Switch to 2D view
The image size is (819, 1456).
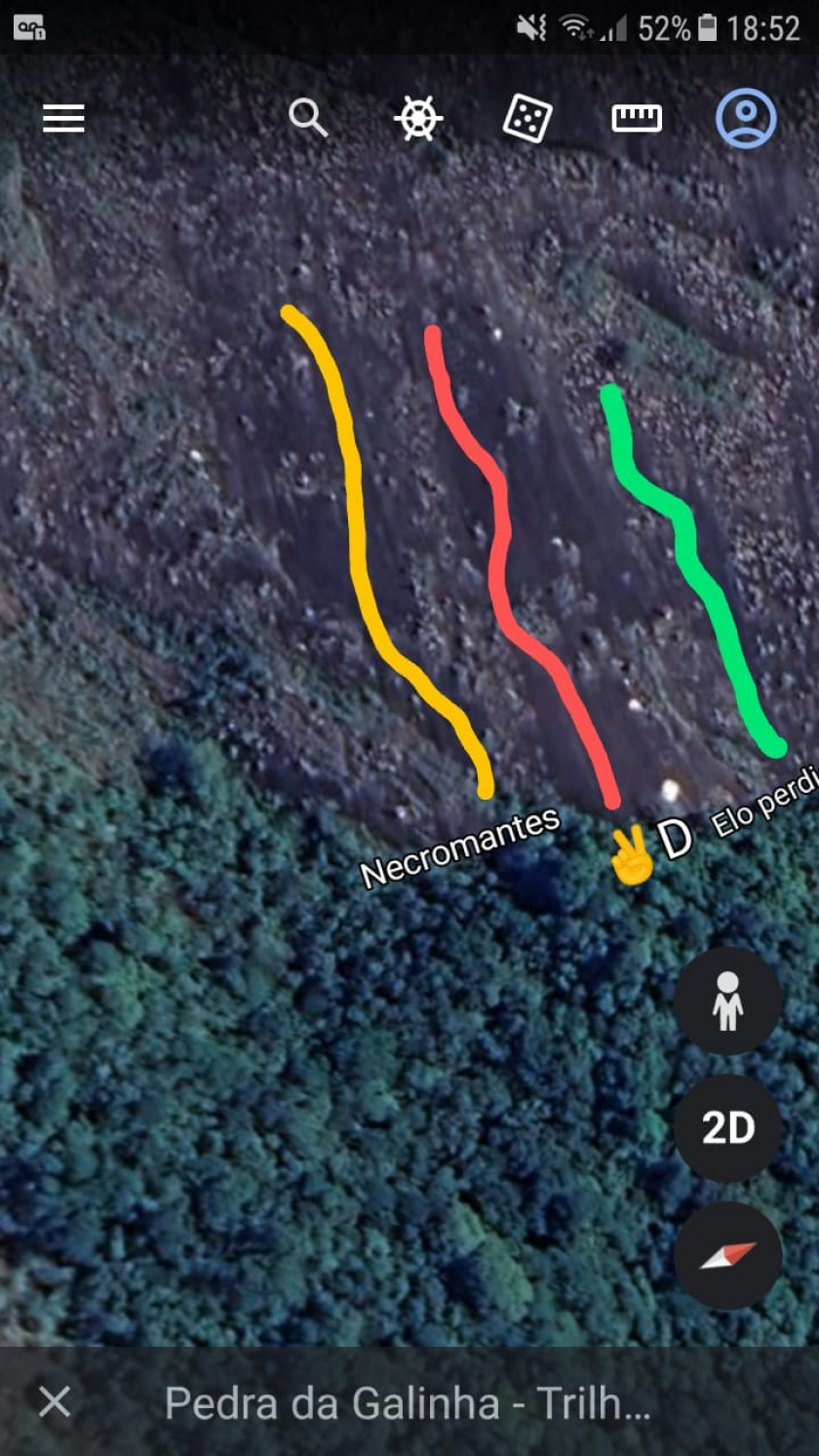point(727,1128)
